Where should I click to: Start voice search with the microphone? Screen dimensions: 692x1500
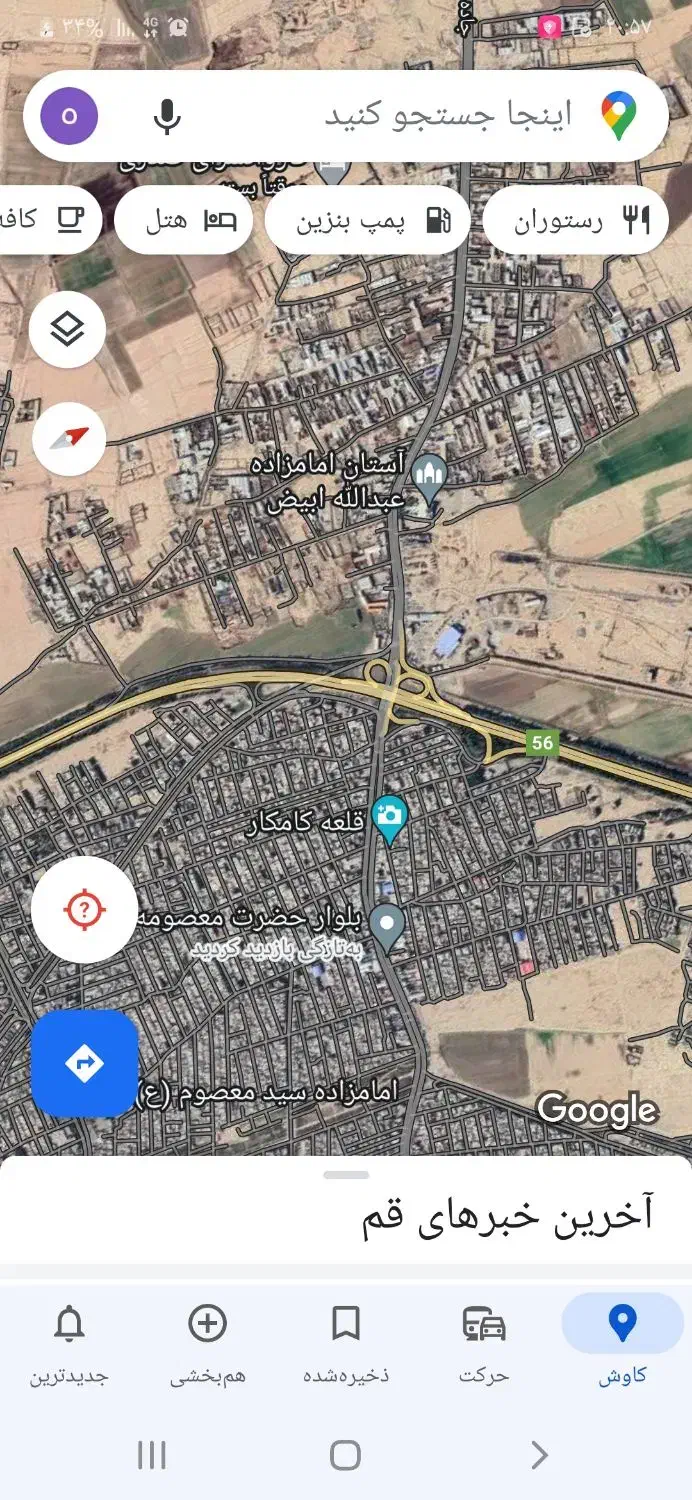(x=167, y=116)
